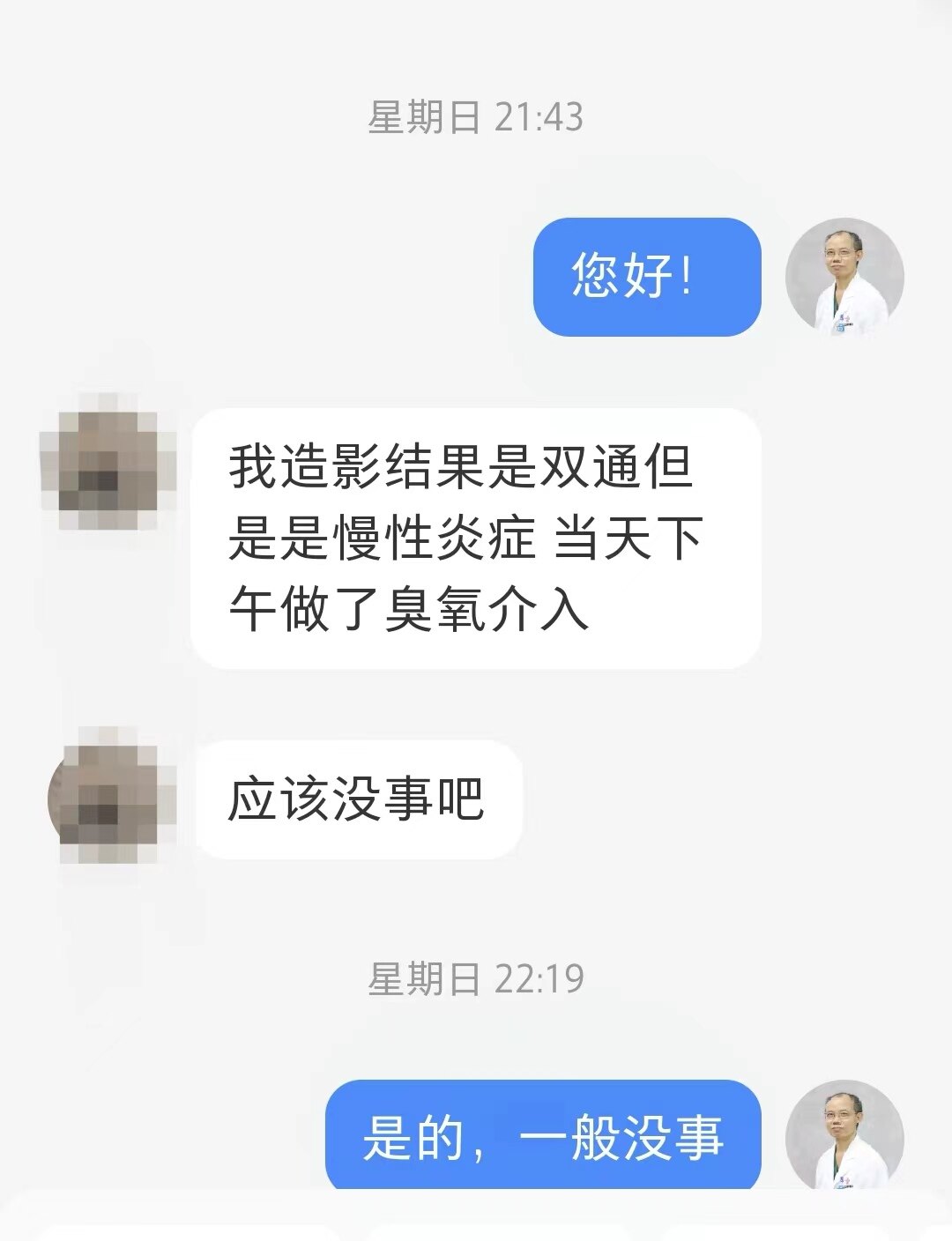This screenshot has height=1241, width=952.
Task: Open the doctor's avatar beside 您好!
Action: pyautogui.click(x=844, y=277)
